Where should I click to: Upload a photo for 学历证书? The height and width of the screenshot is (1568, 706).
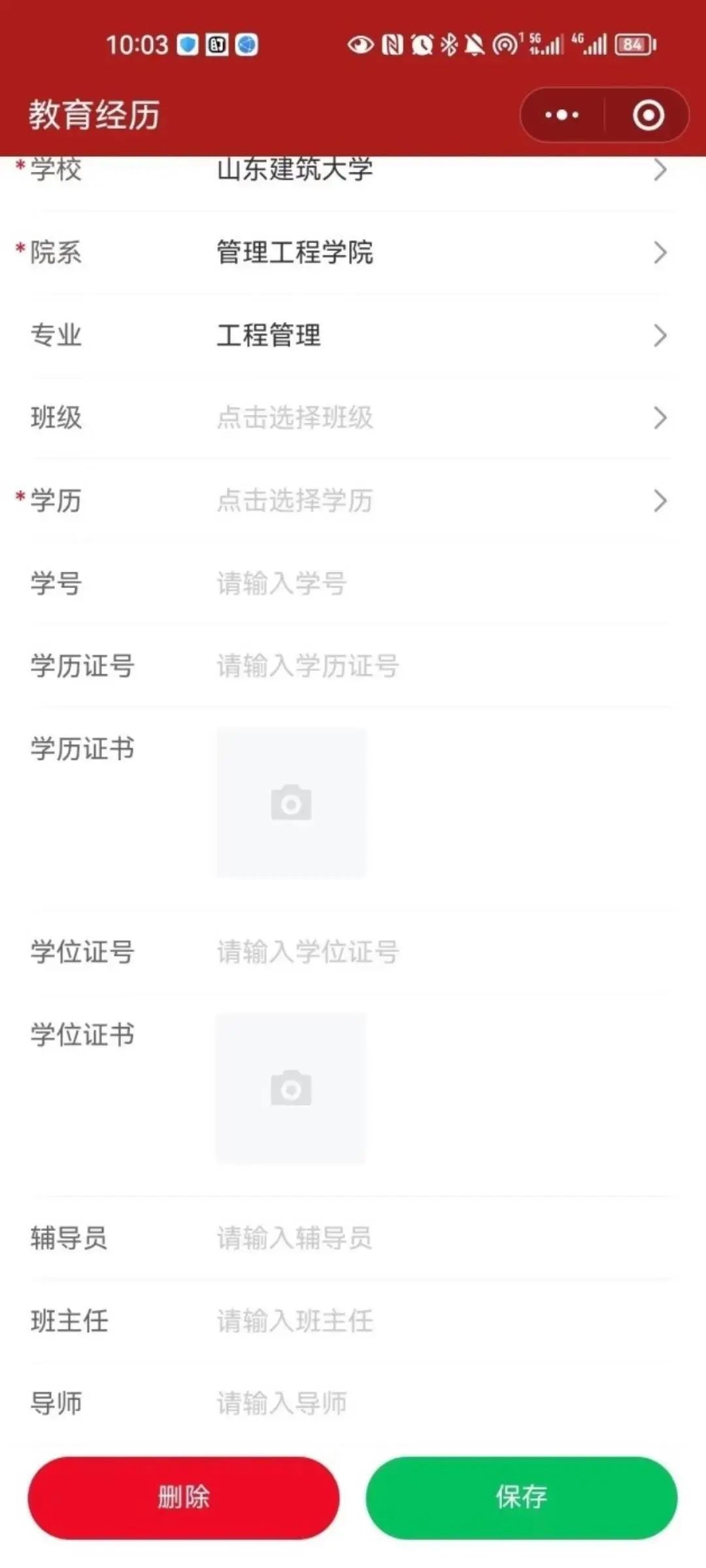291,803
